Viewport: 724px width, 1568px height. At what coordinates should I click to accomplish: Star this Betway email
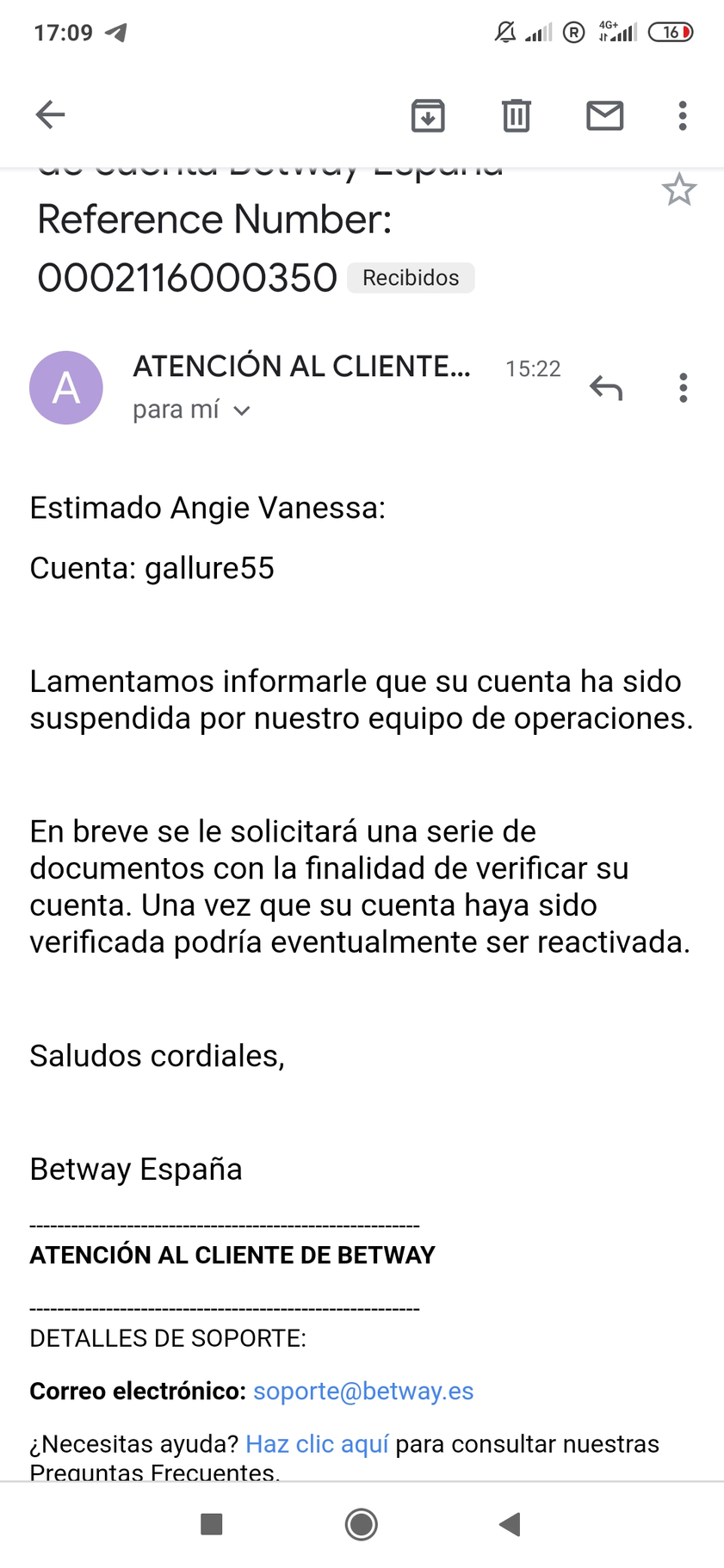(679, 189)
